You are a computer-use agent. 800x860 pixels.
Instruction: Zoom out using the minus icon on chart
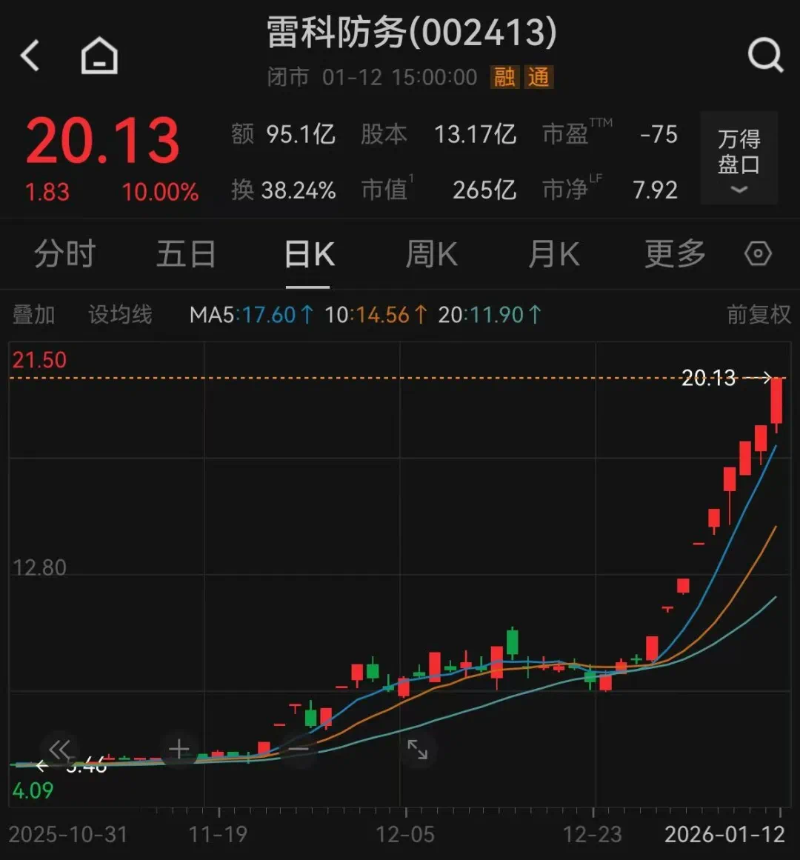coord(298,748)
